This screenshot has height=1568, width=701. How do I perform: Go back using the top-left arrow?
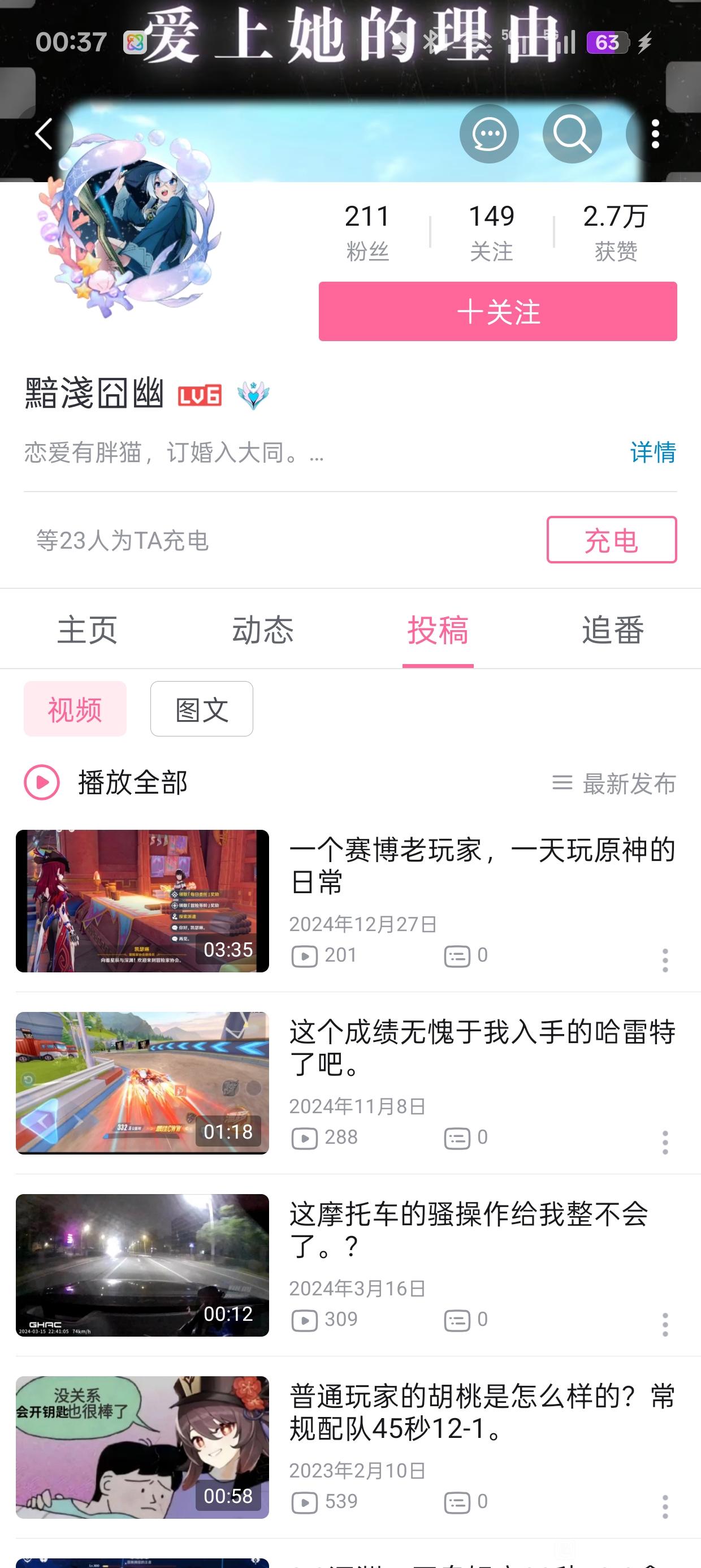44,133
